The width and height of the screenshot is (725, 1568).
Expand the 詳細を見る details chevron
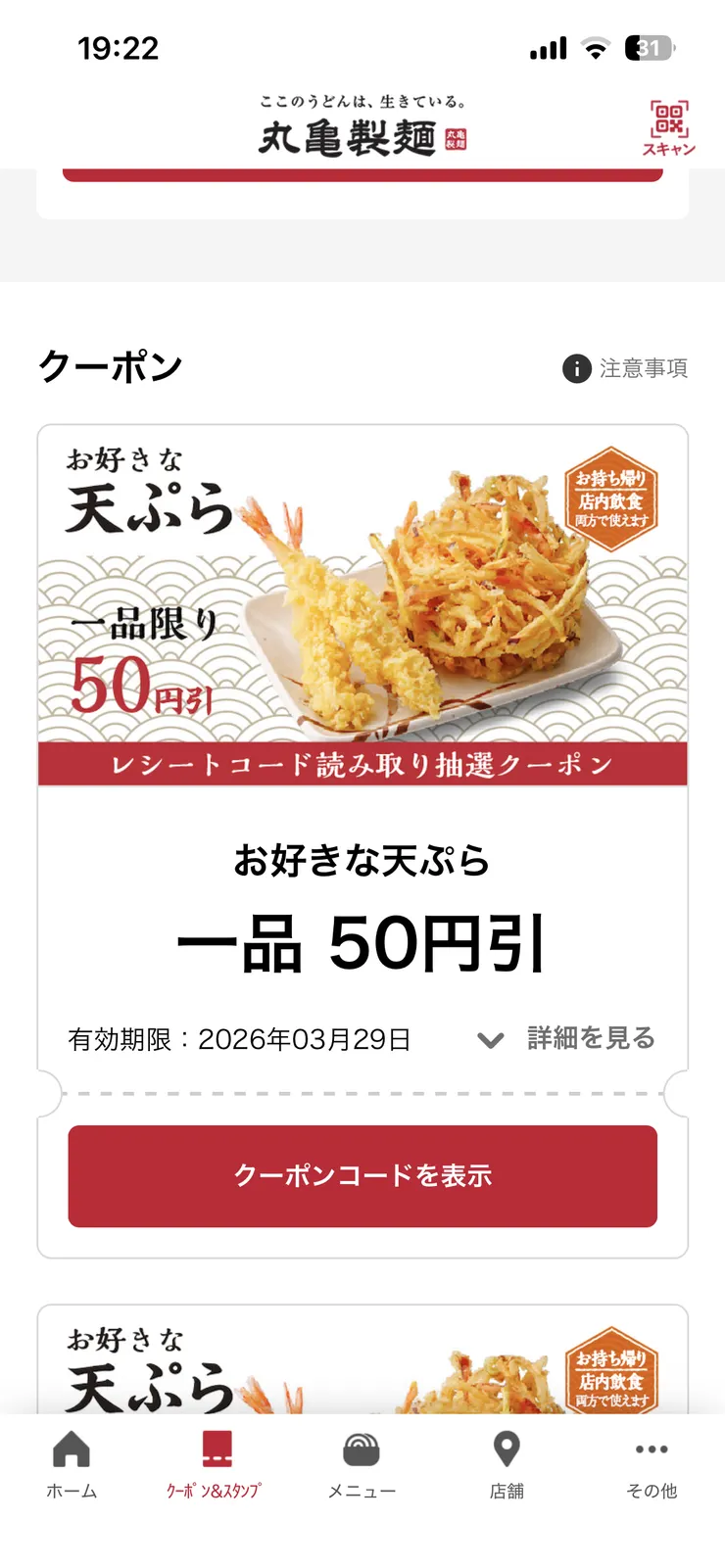coord(490,1040)
